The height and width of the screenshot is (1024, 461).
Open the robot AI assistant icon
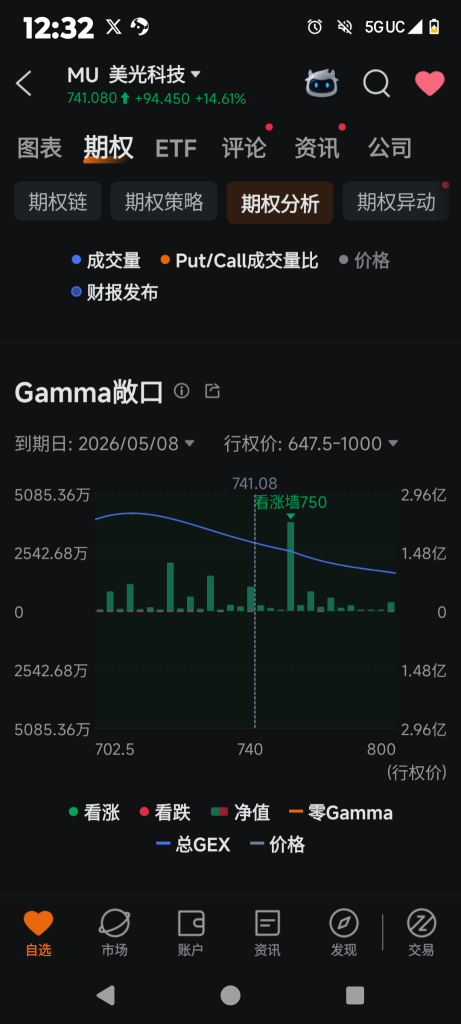pos(321,84)
